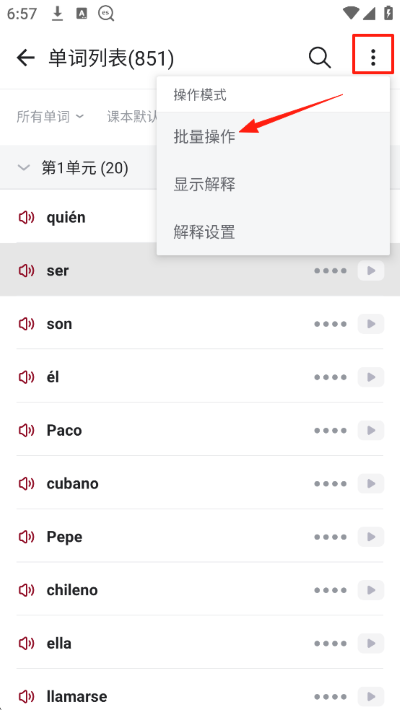Play pronunciation of quién
400x710 pixels.
click(x=27, y=217)
